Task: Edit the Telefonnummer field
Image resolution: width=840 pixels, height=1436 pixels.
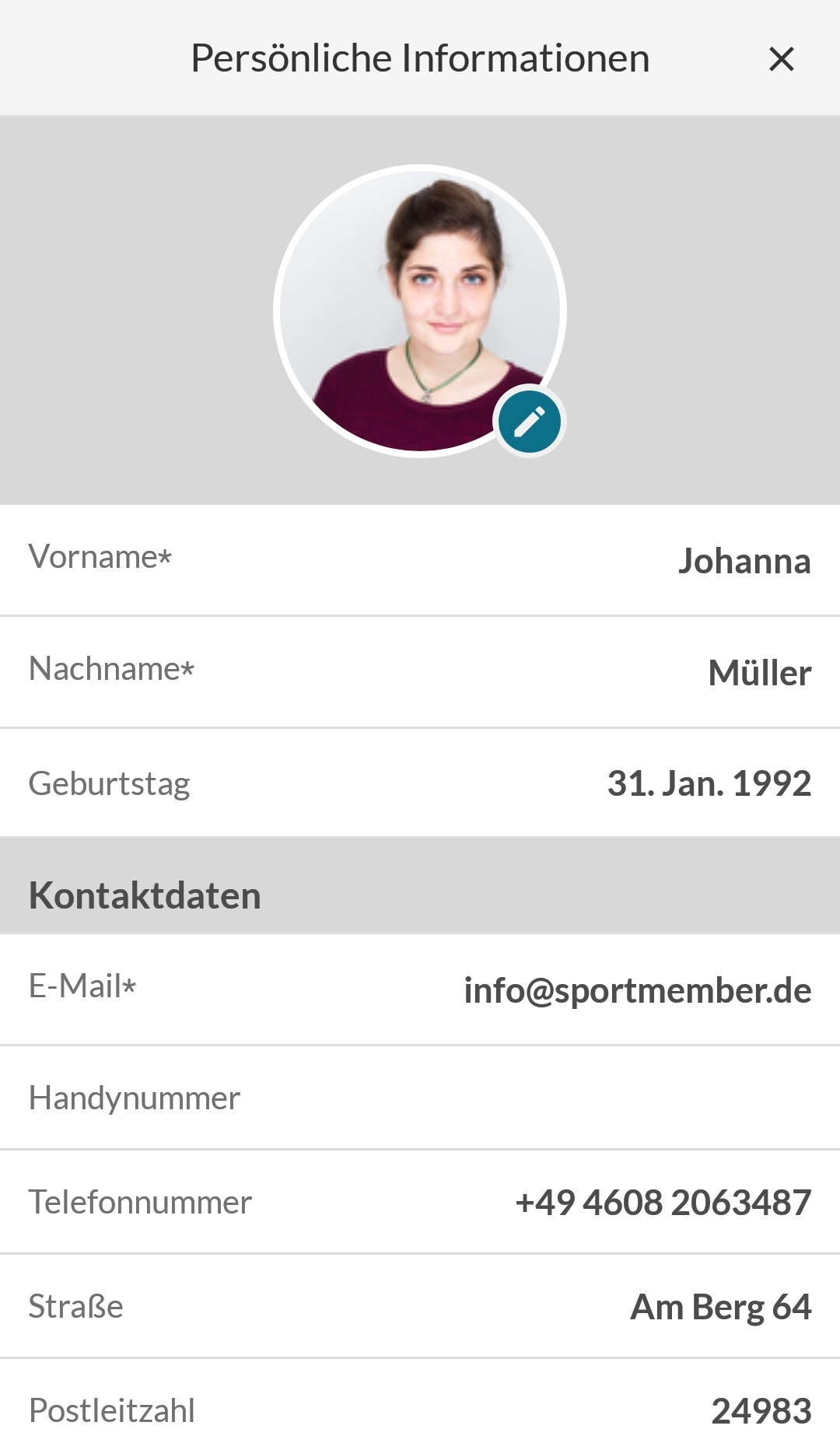Action: click(420, 1202)
